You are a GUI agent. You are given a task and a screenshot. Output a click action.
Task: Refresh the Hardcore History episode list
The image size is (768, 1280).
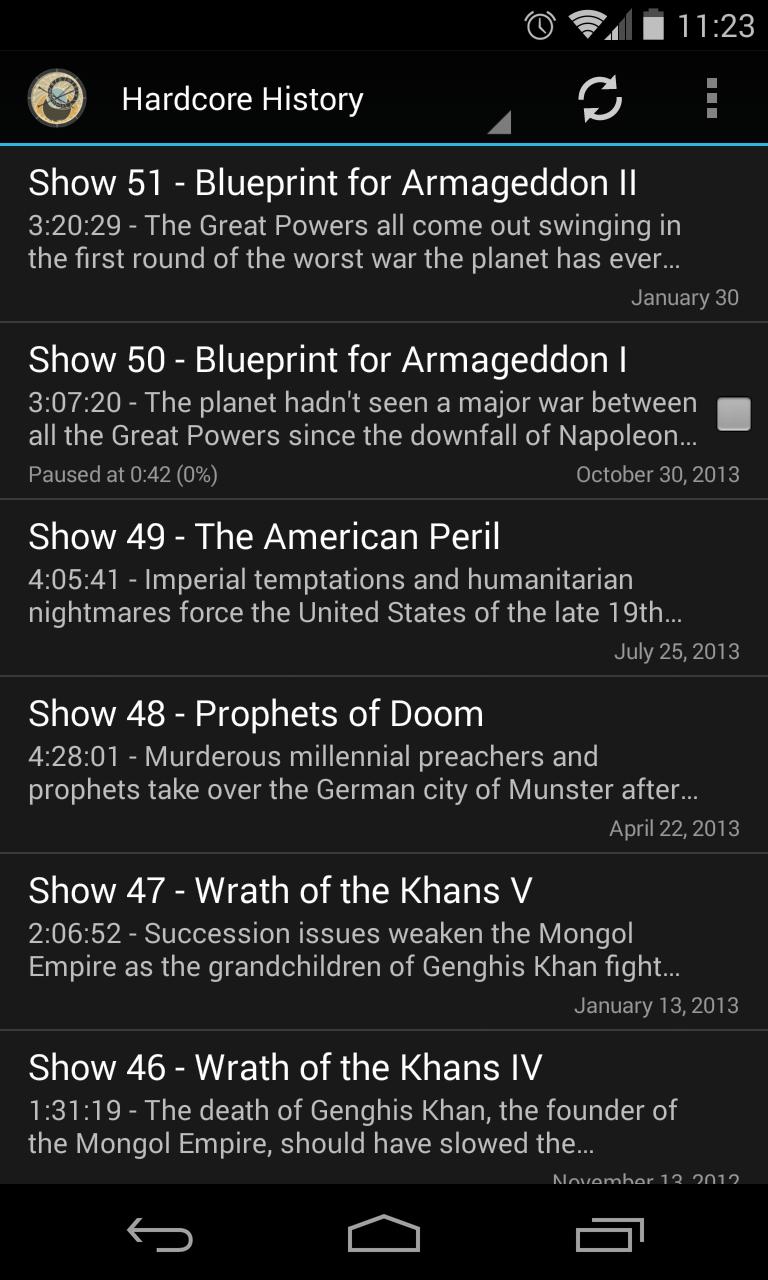600,99
